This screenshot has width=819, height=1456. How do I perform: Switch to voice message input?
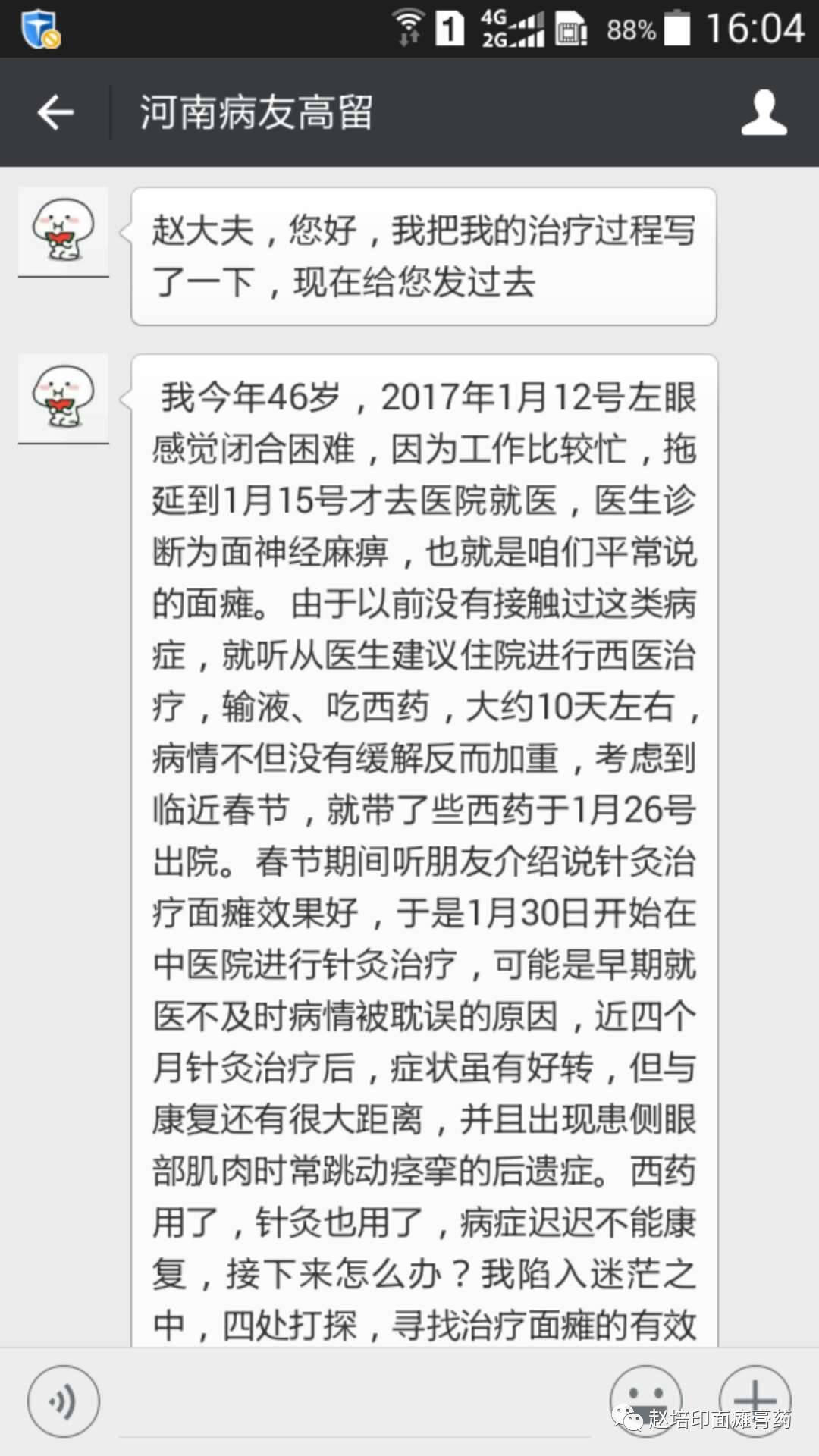point(64,1402)
